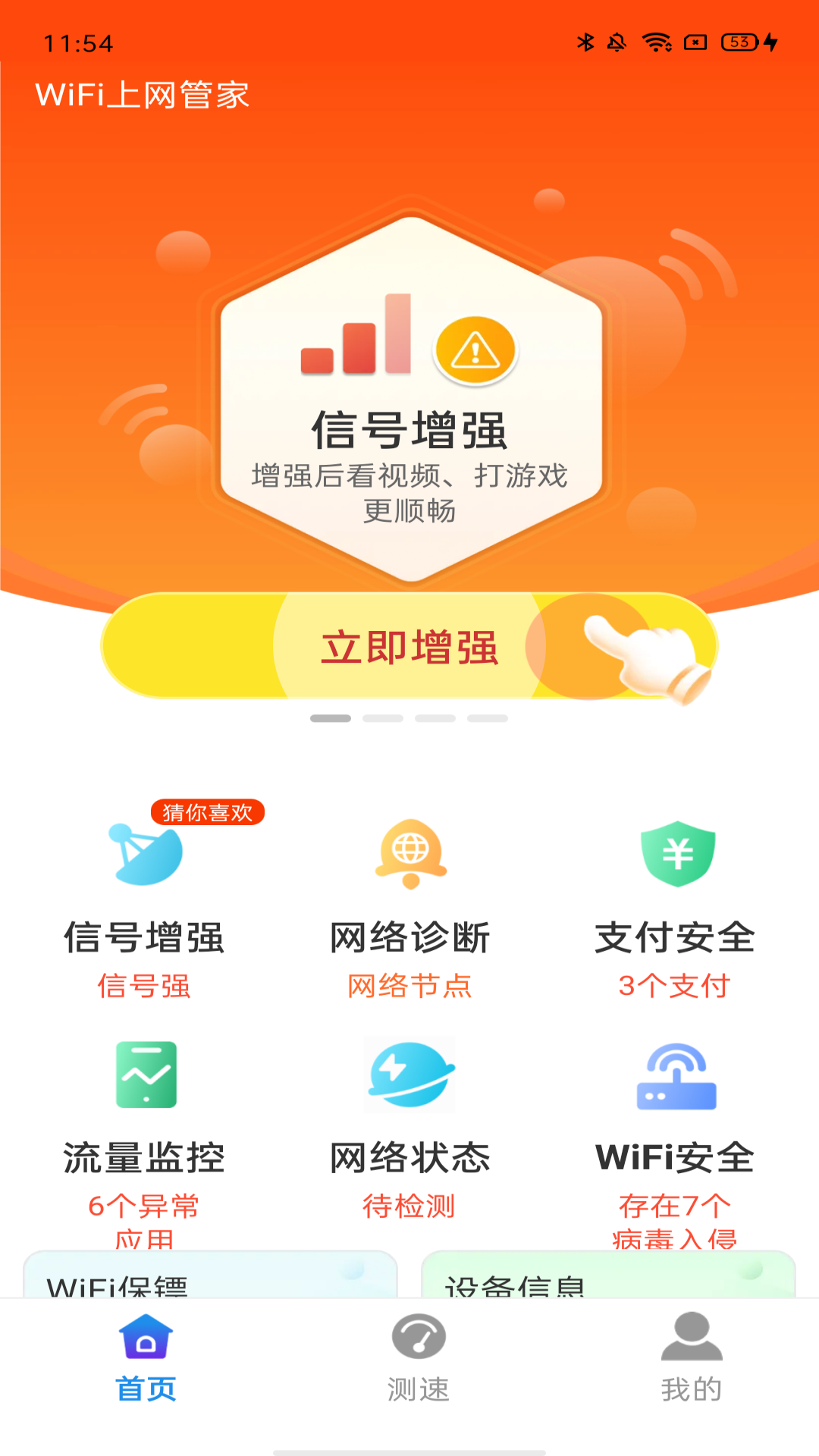
Task: Select the 首页 tab
Action: coord(146,1357)
